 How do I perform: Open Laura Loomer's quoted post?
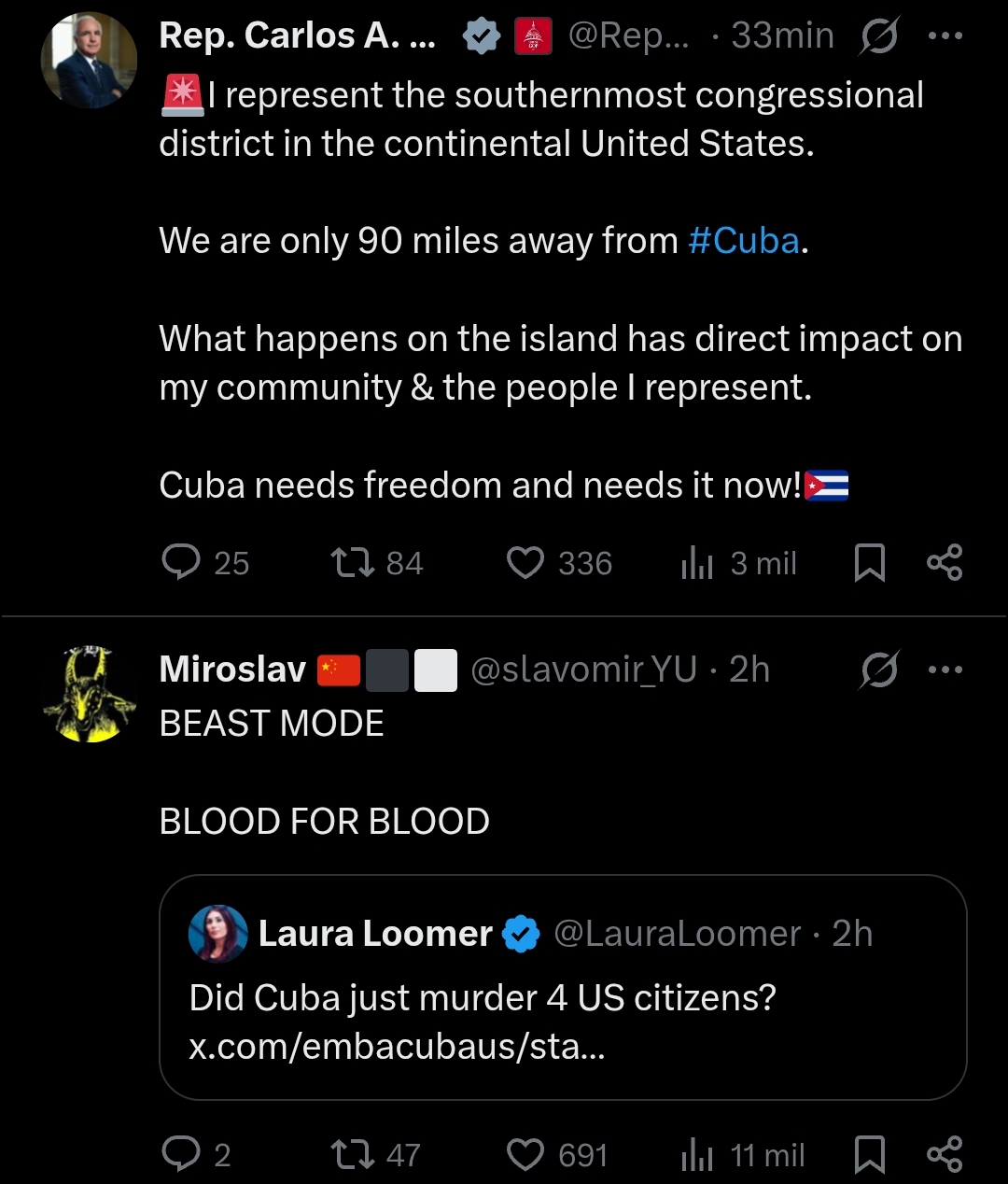[563, 988]
